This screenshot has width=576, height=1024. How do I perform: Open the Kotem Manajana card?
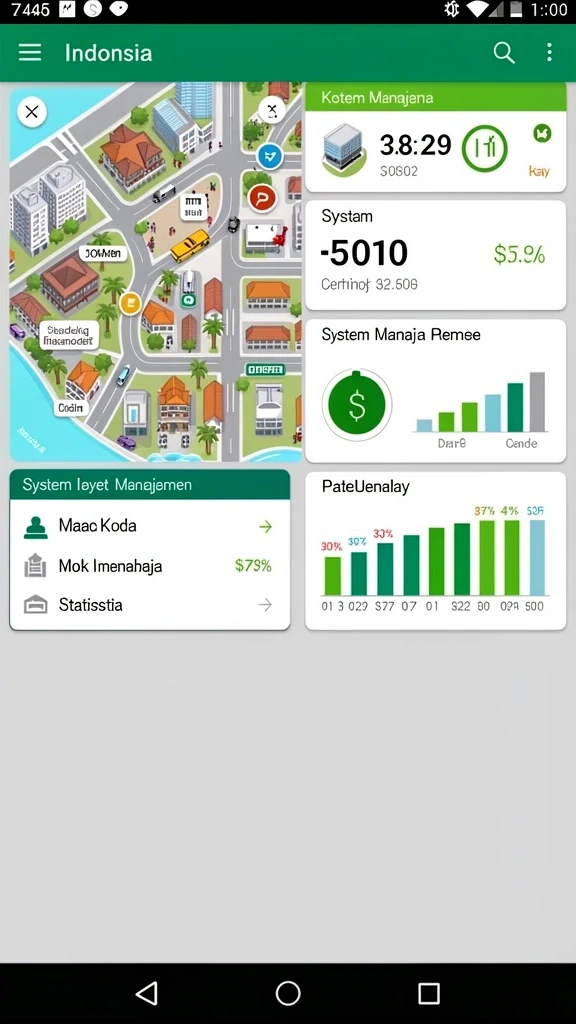(436, 138)
